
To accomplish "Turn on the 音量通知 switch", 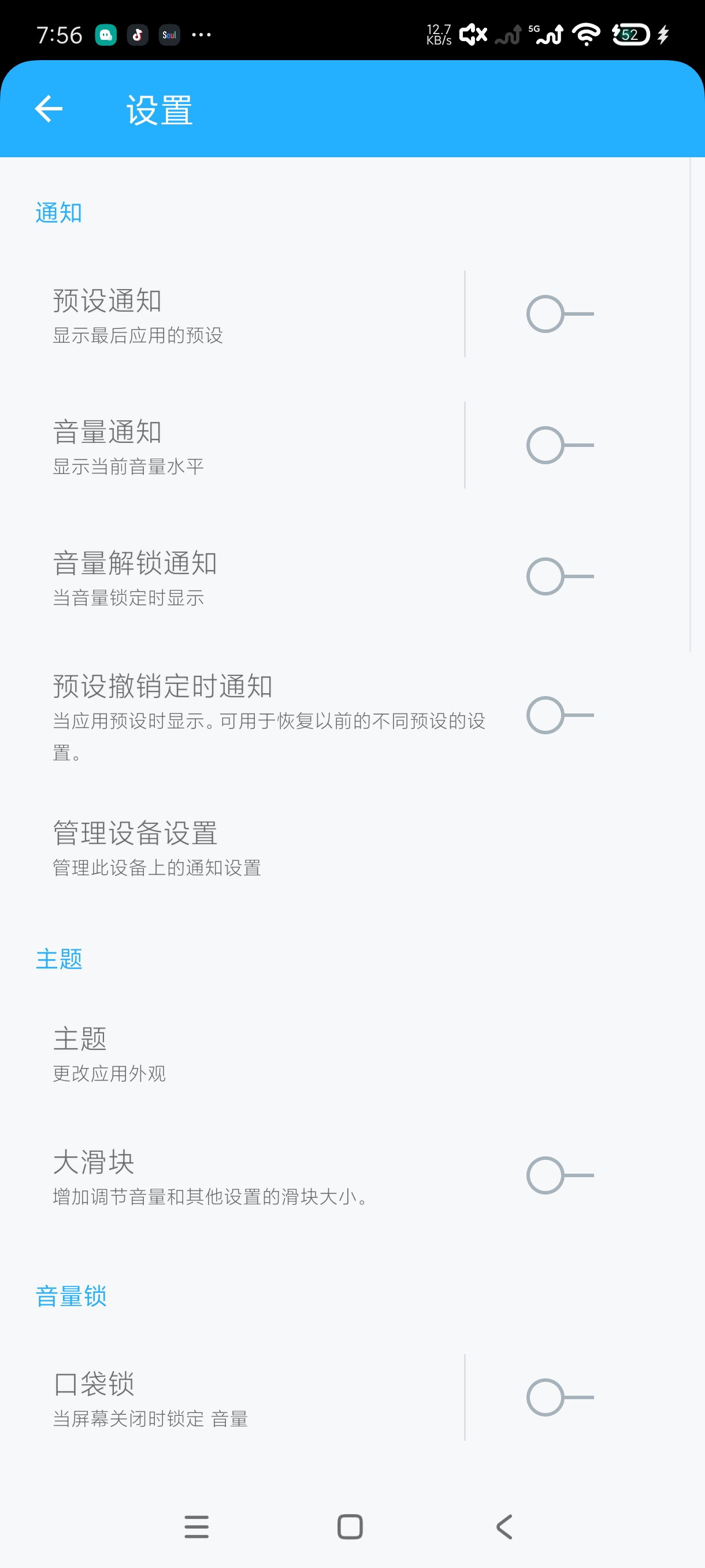I will click(559, 446).
